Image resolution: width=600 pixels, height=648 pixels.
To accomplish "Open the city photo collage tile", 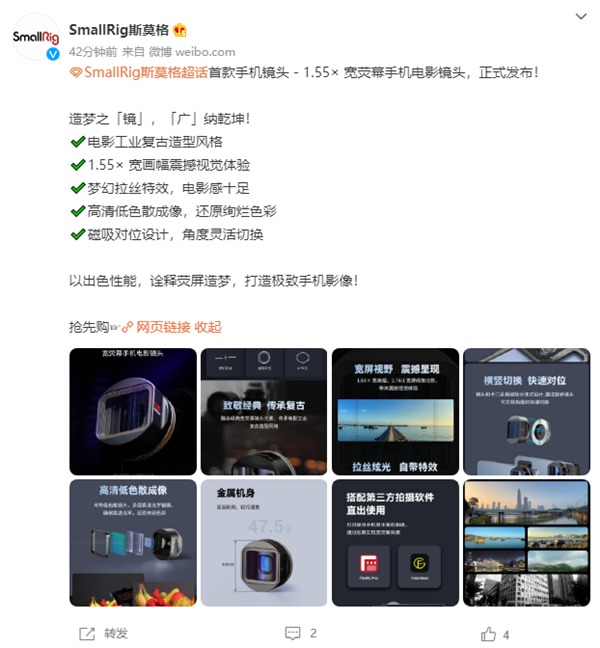I will pos(526,542).
